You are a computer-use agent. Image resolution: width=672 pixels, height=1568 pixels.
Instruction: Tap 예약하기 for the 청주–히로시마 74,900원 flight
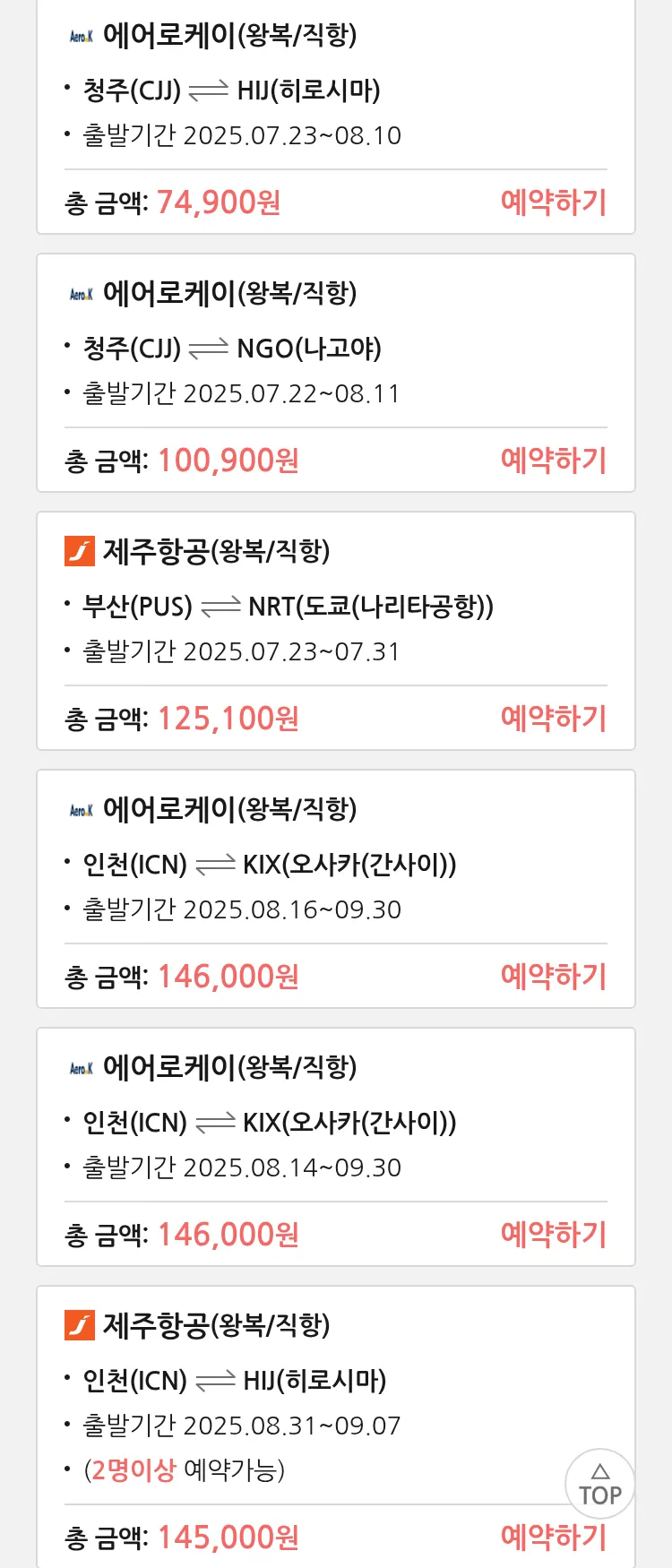point(553,202)
